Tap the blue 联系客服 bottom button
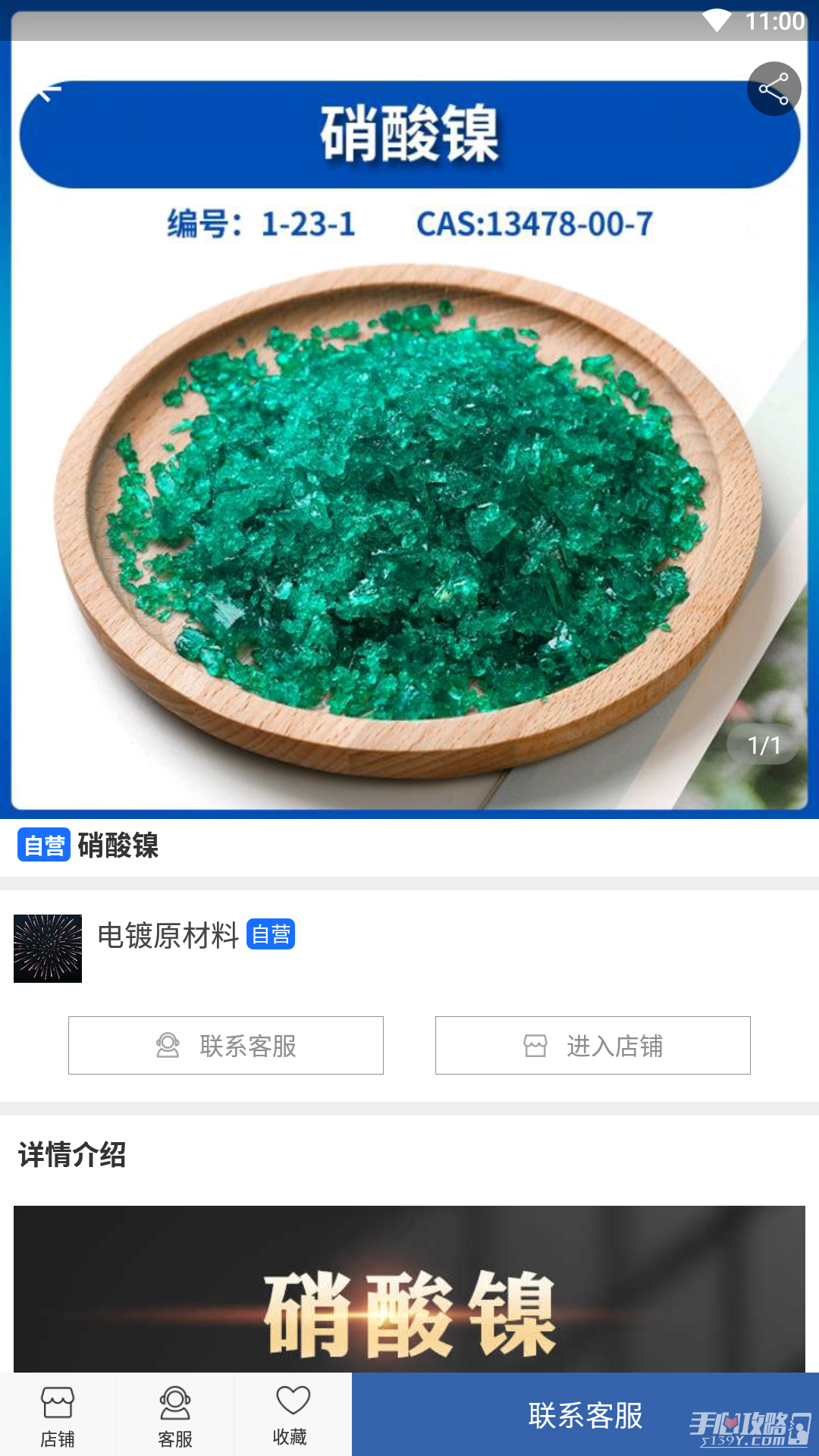The height and width of the screenshot is (1456, 819). click(585, 1414)
